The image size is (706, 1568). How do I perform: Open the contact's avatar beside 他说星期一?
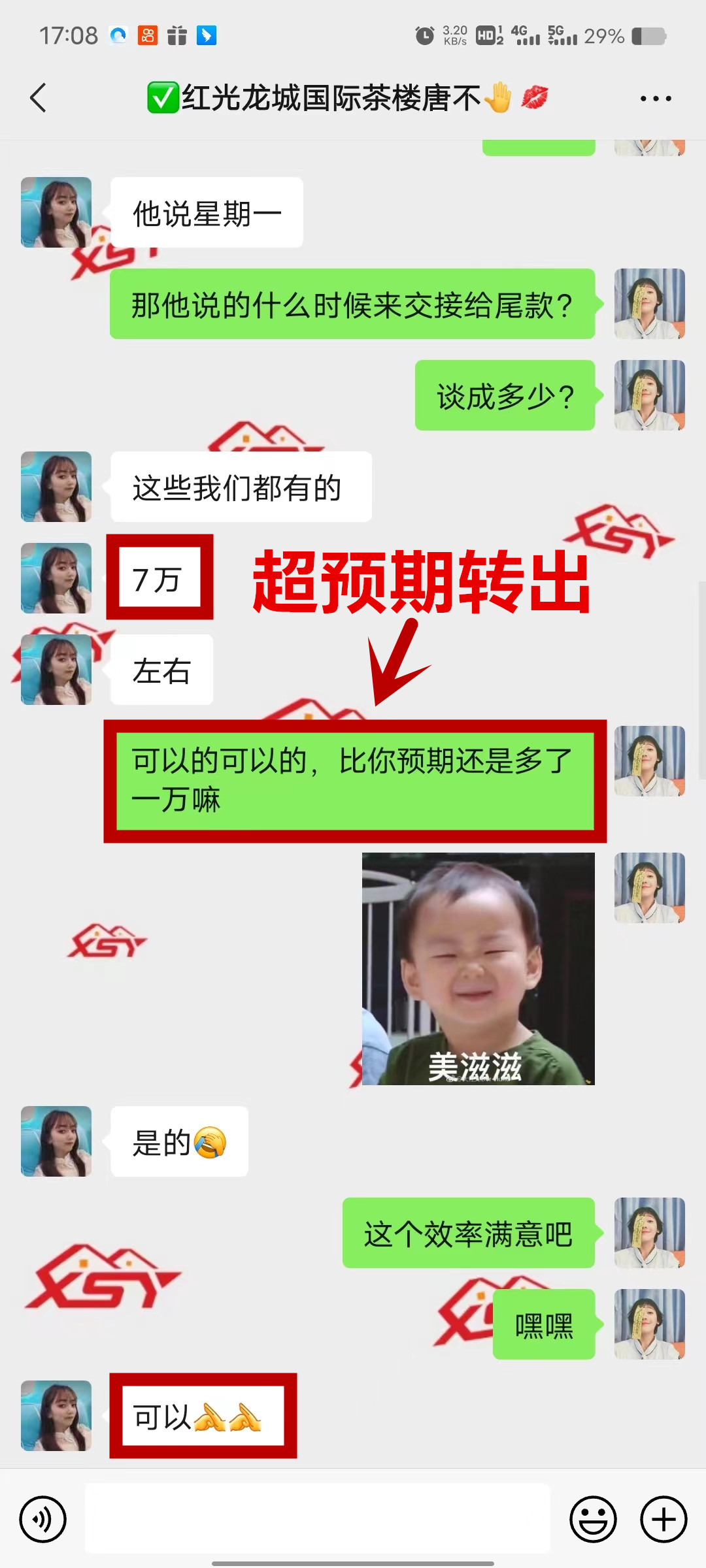[x=56, y=212]
